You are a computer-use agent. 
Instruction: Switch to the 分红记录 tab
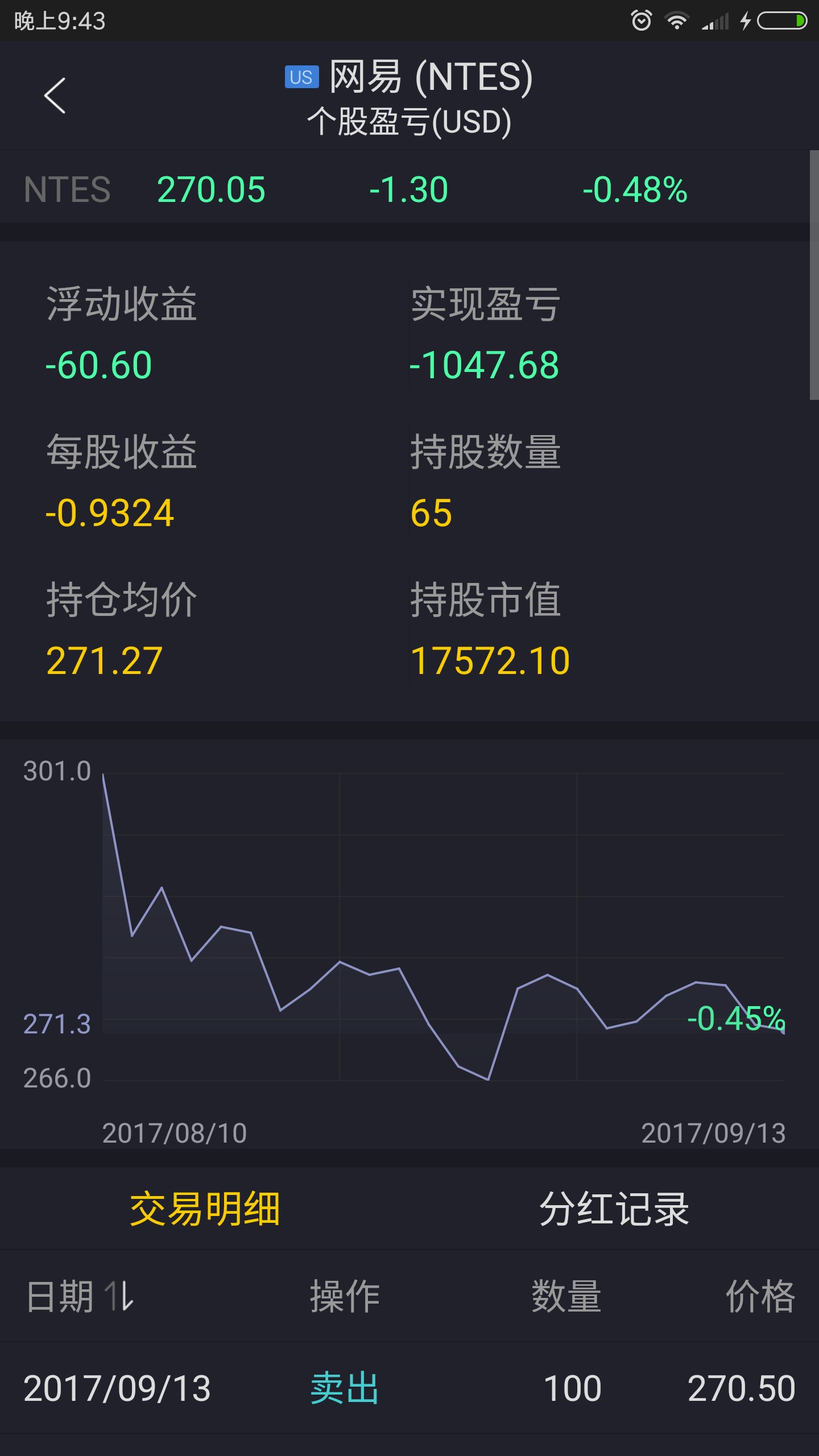point(614,1209)
